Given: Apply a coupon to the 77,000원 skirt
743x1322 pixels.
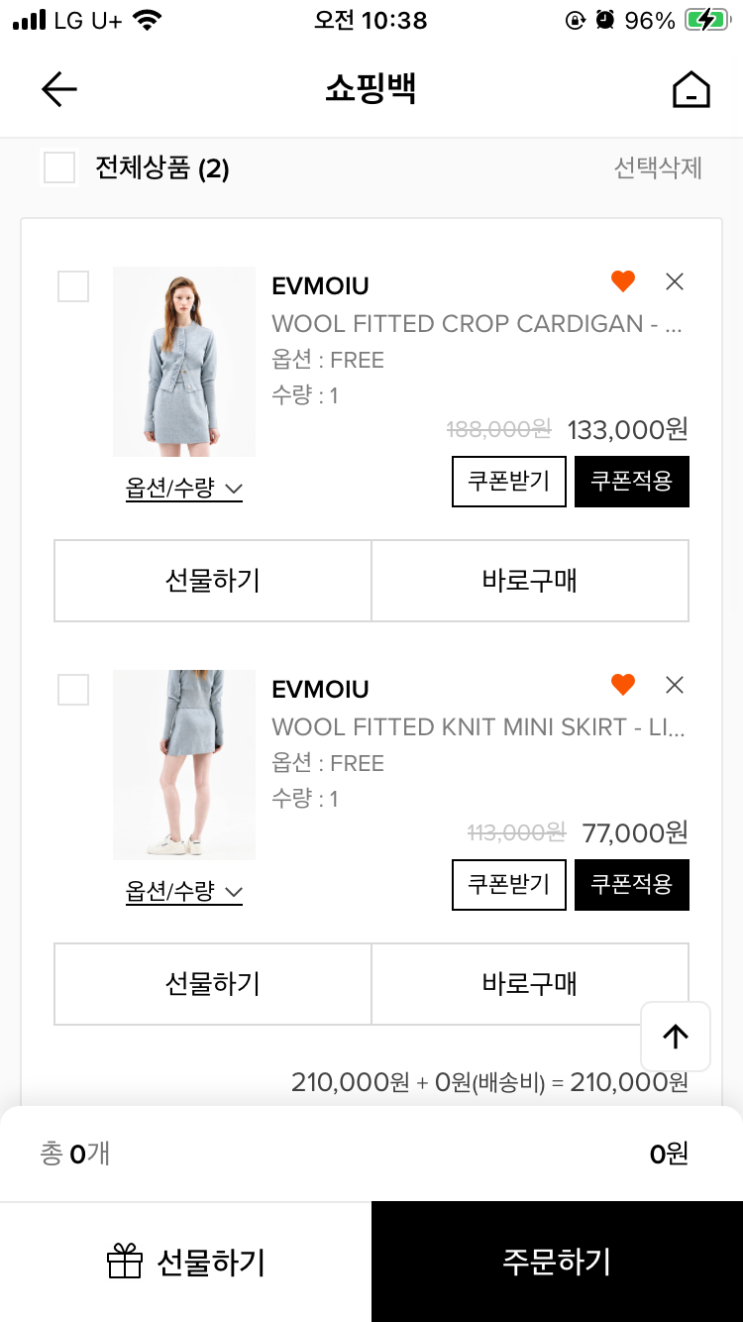Looking at the screenshot, I should pos(631,885).
